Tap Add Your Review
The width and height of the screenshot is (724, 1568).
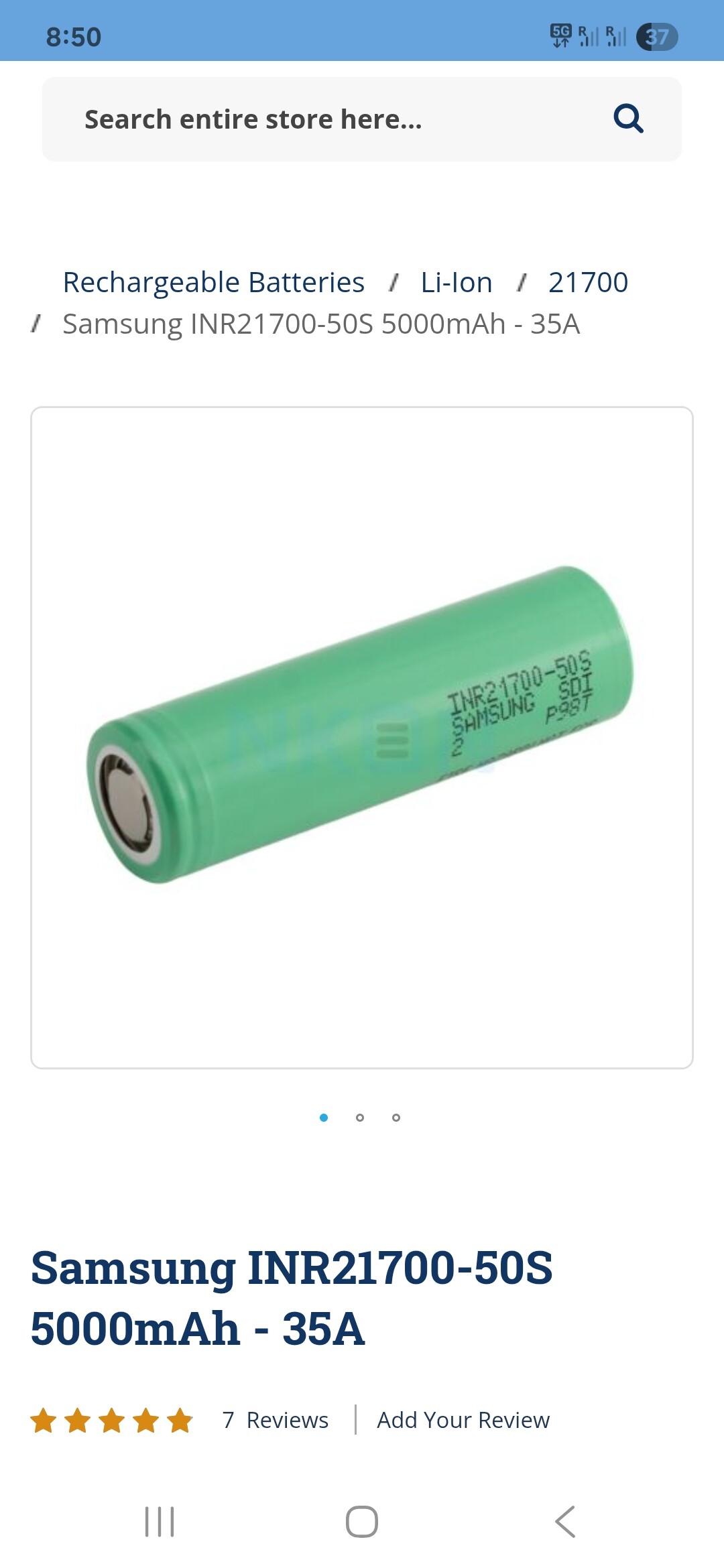[463, 1420]
